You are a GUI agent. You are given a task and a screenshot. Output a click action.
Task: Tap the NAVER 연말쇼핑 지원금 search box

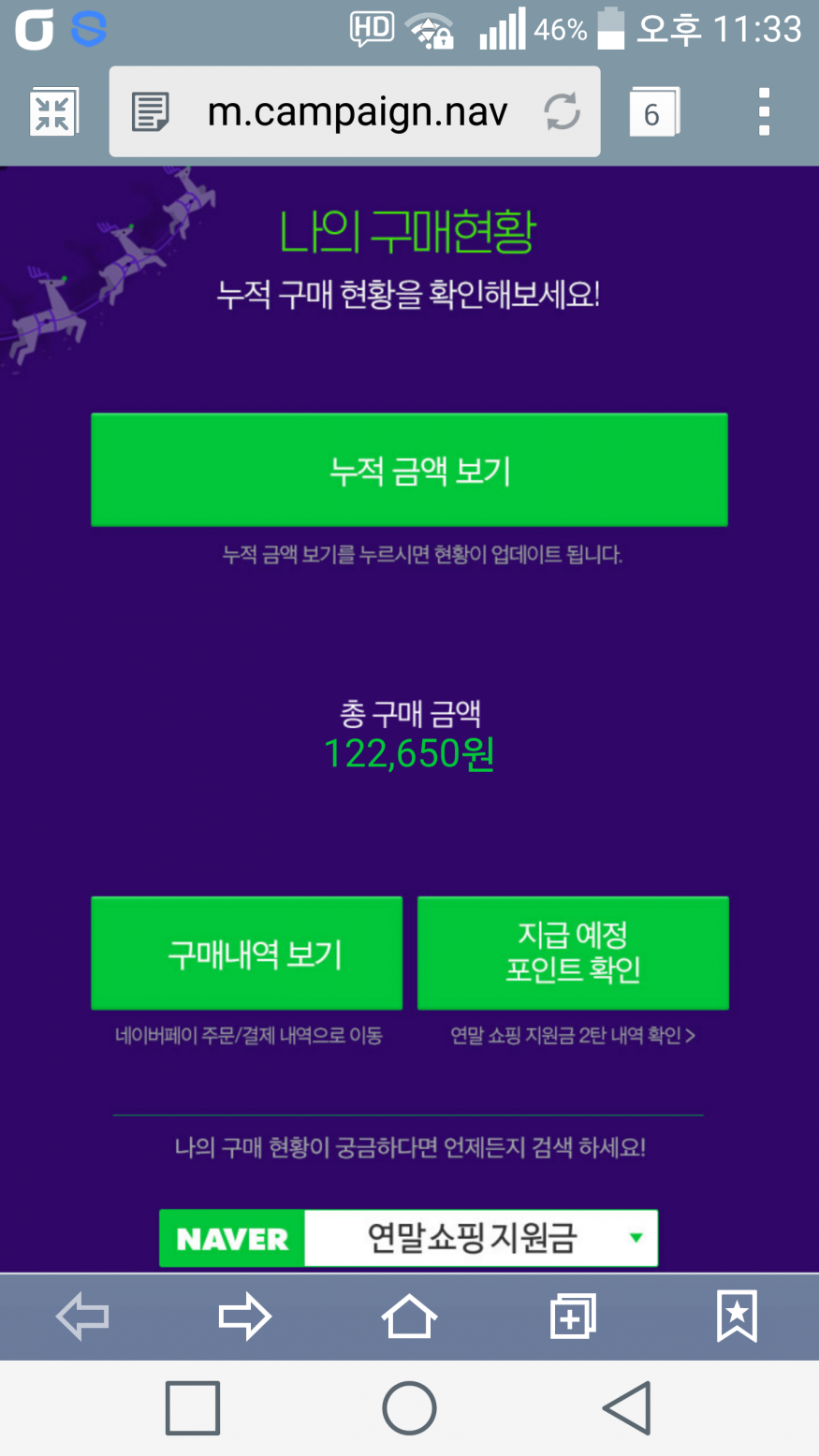coord(471,1238)
